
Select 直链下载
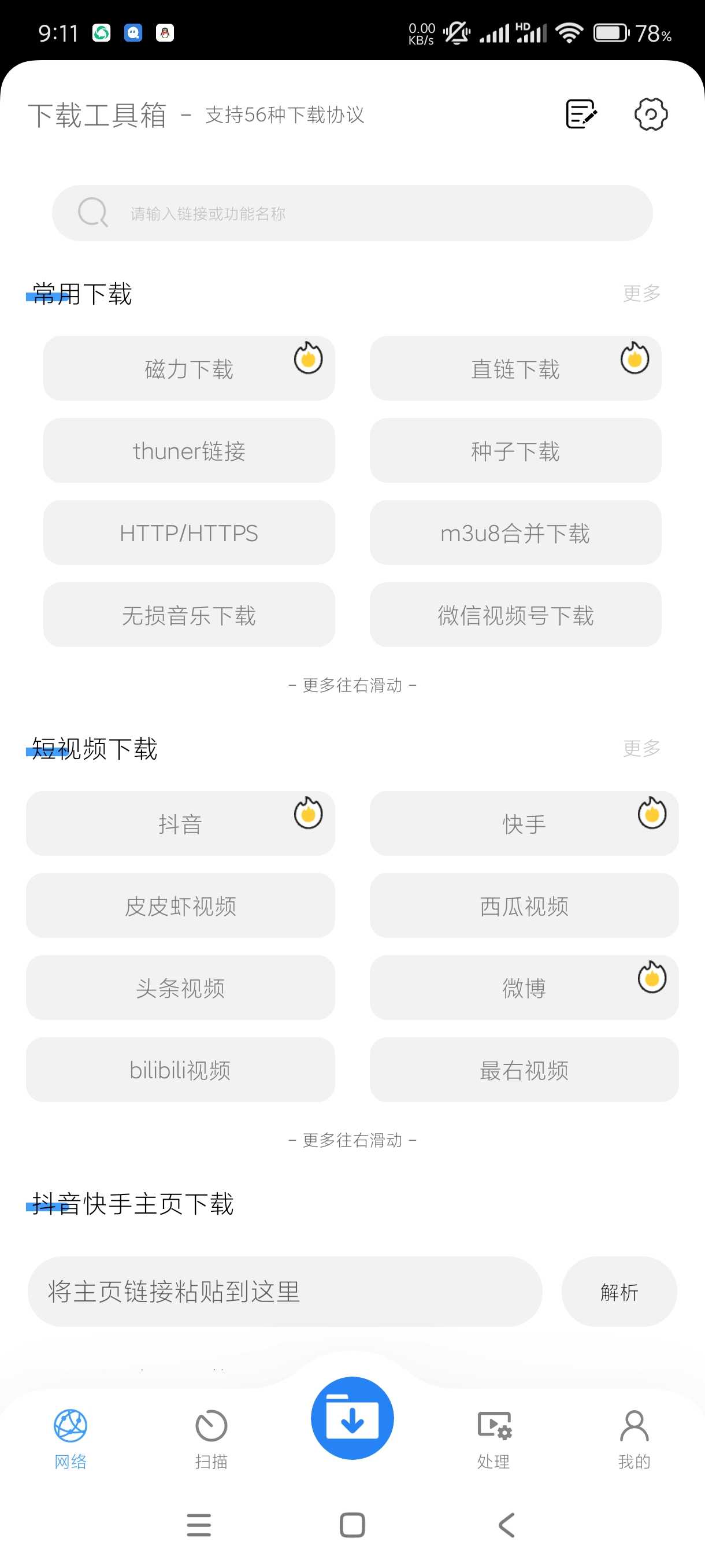click(x=515, y=368)
